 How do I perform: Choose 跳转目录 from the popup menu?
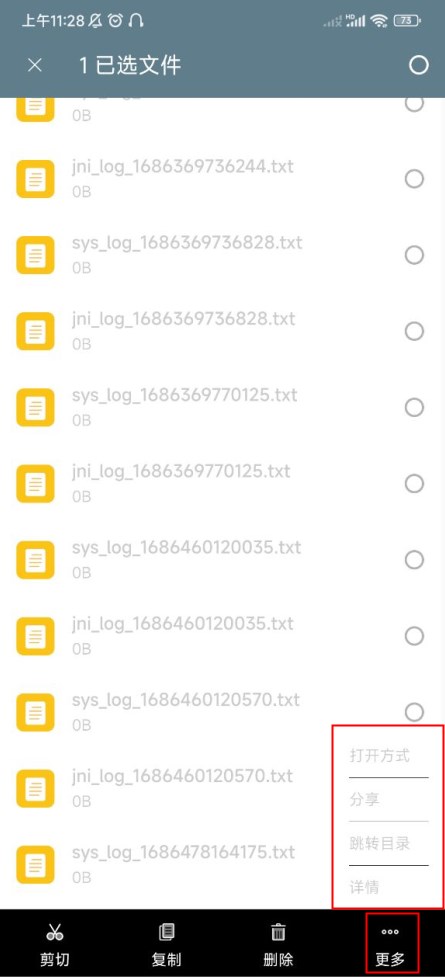tap(379, 843)
